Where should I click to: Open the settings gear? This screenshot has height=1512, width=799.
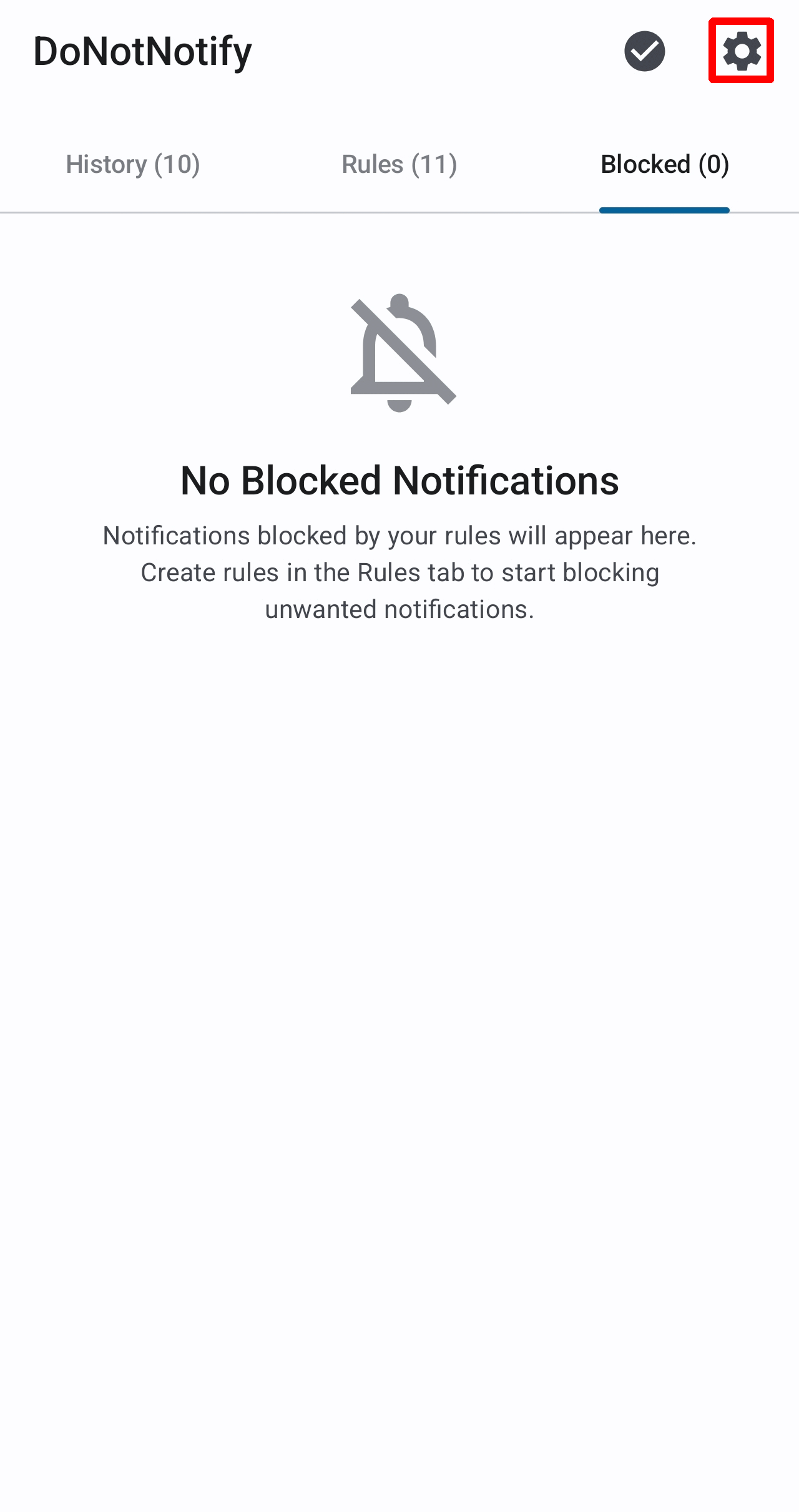(741, 51)
